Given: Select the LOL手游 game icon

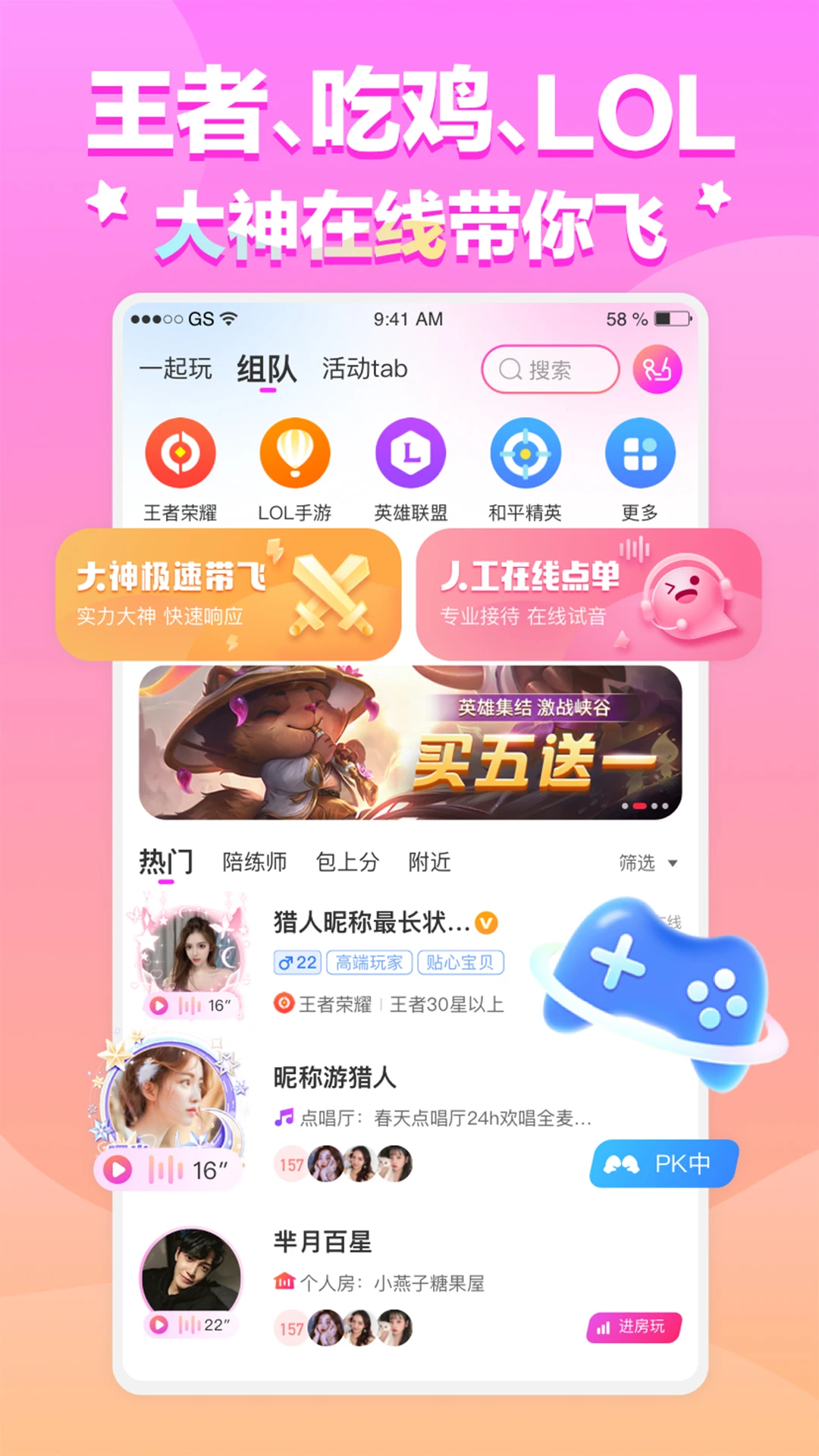Looking at the screenshot, I should click(296, 453).
